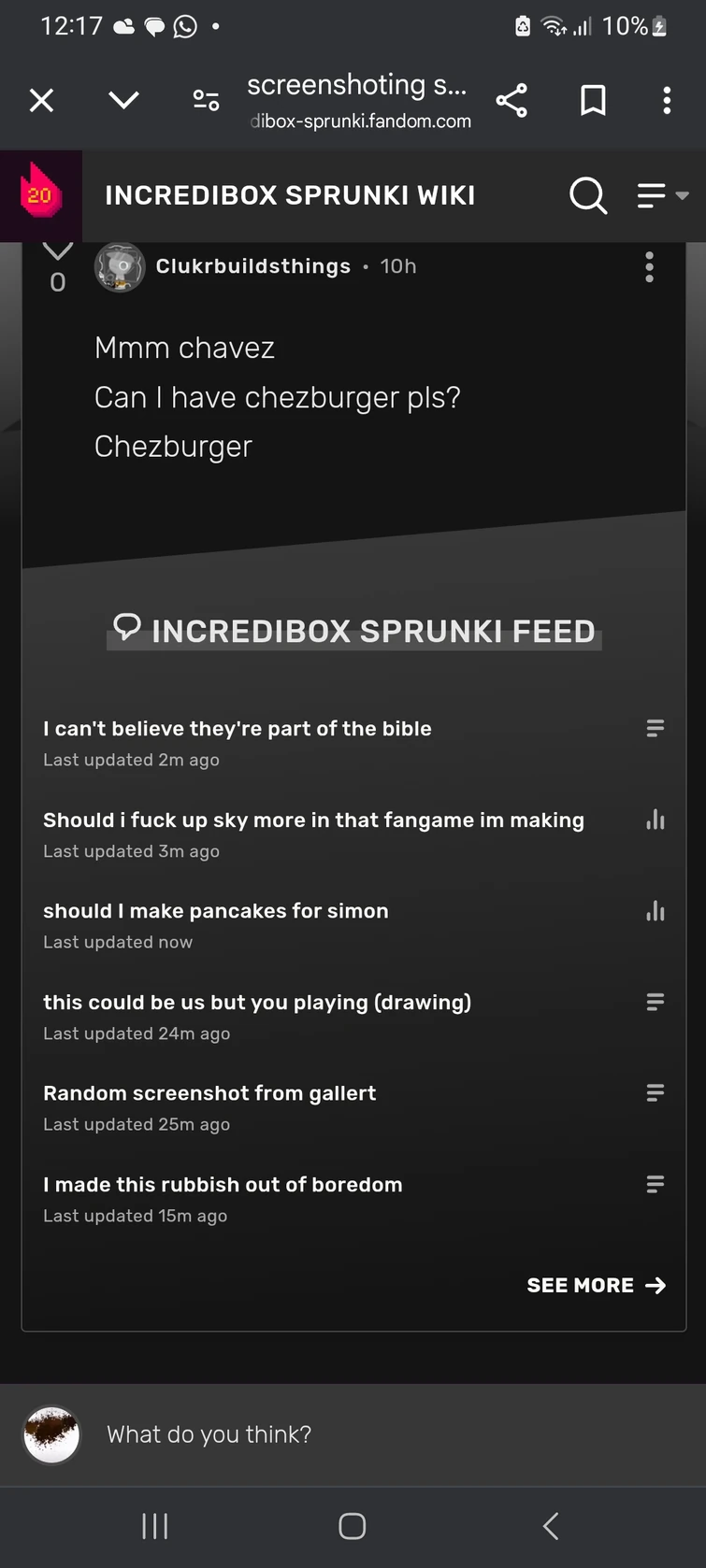This screenshot has width=706, height=1568.
Task: Tap the WhatsApp icon in the status bar
Action: tap(185, 26)
